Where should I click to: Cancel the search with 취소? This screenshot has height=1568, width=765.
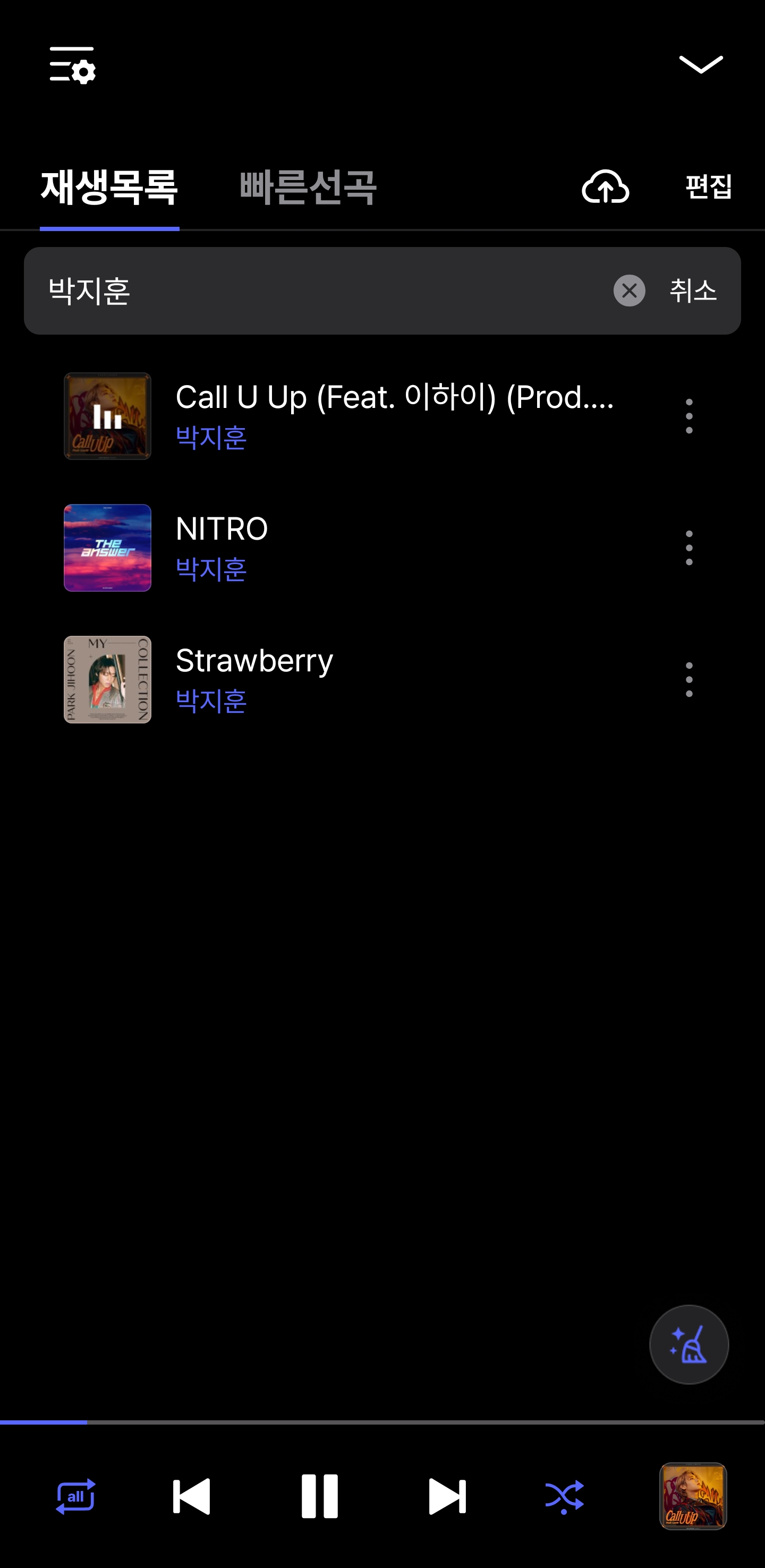tap(693, 291)
